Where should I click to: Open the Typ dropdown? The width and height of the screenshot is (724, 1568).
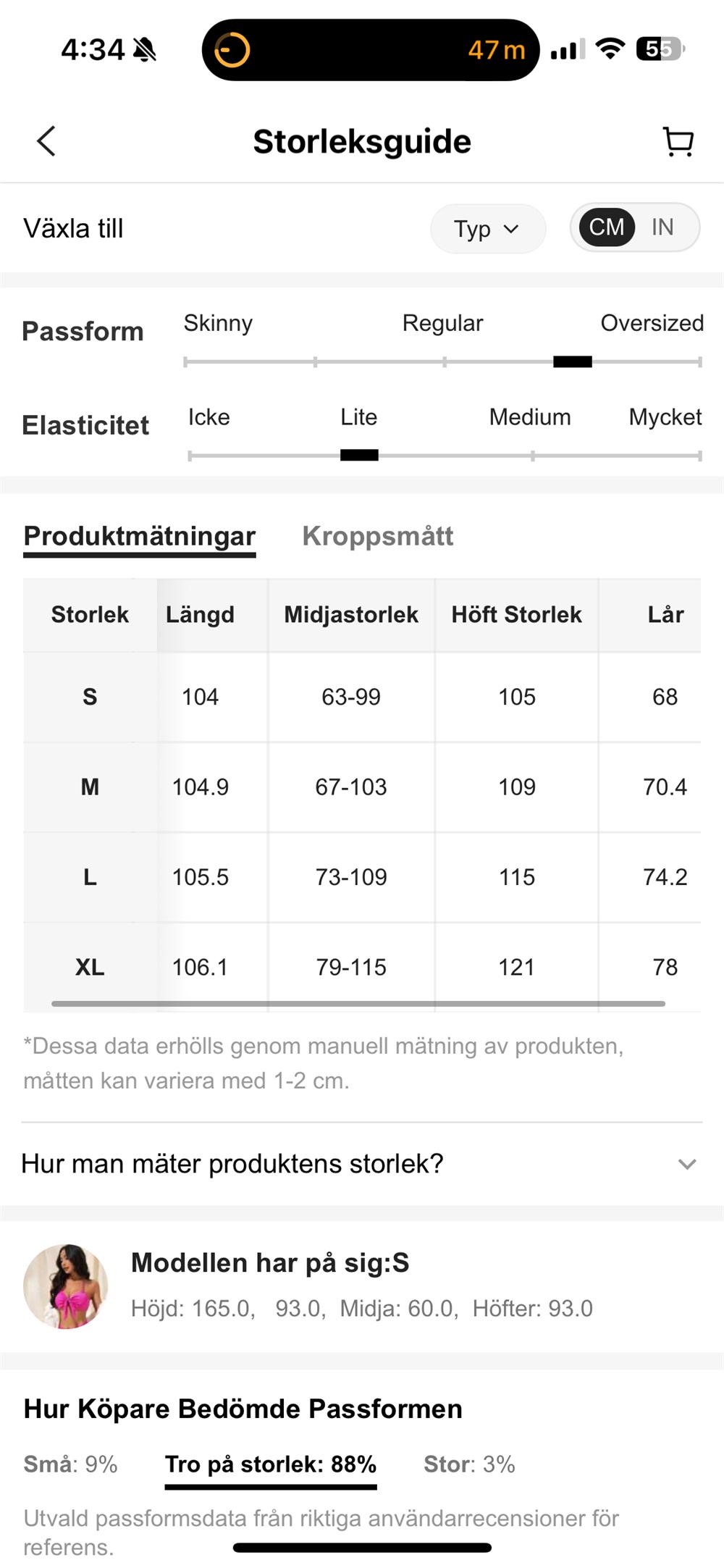point(487,229)
